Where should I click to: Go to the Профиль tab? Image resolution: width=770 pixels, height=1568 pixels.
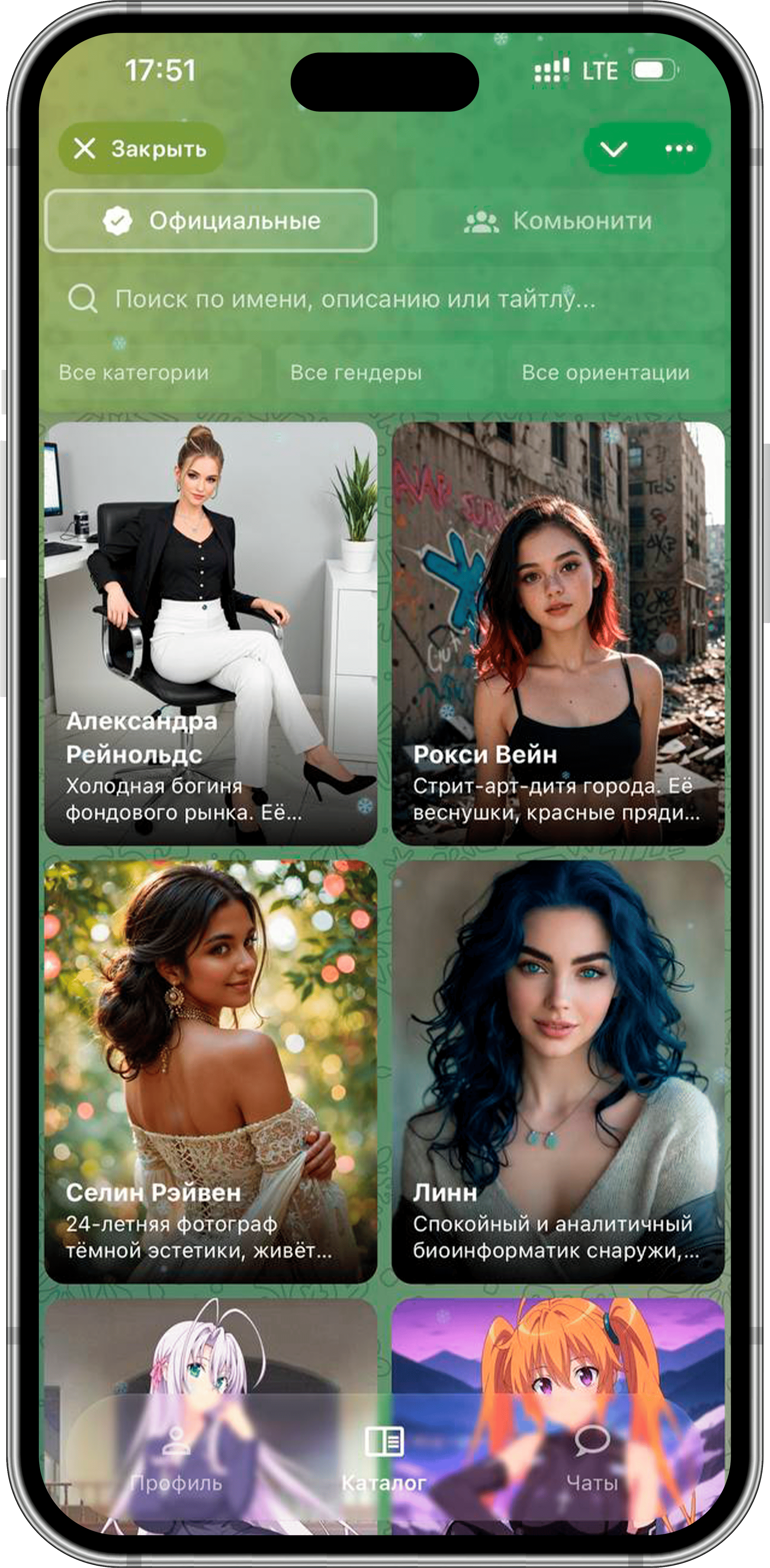177,1461
